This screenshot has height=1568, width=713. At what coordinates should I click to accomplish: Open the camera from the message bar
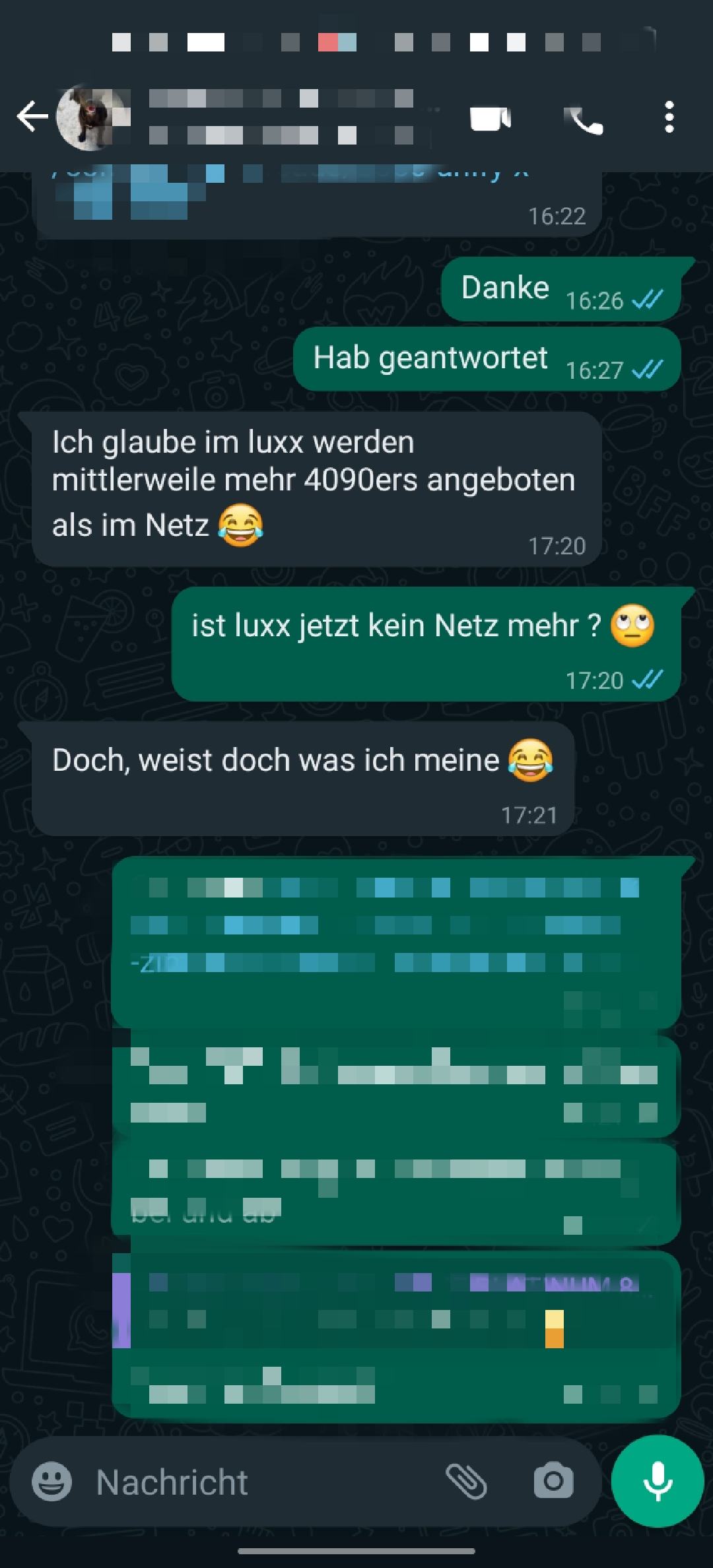point(553,1482)
